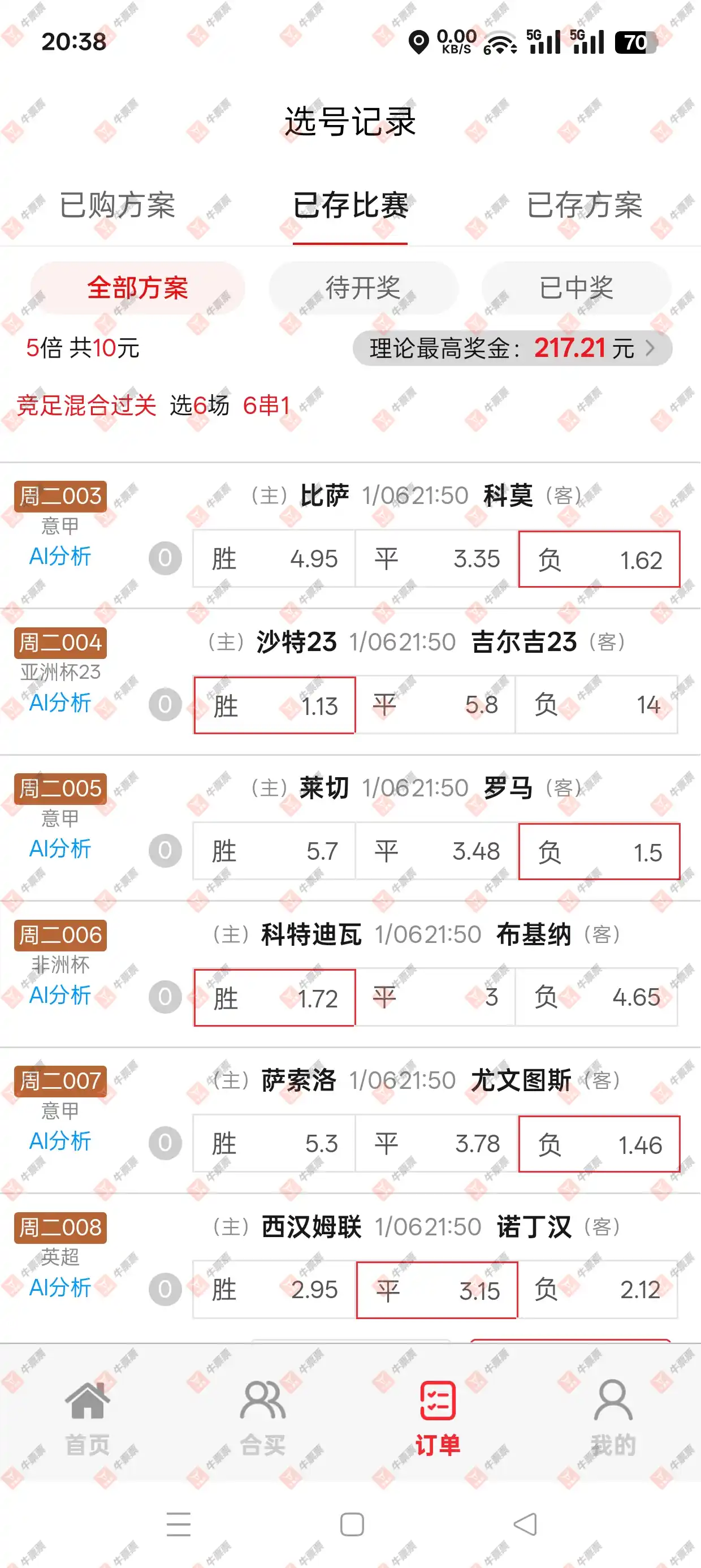Open AI分析 for 周二003 比萨 vs 科莫

[59, 557]
